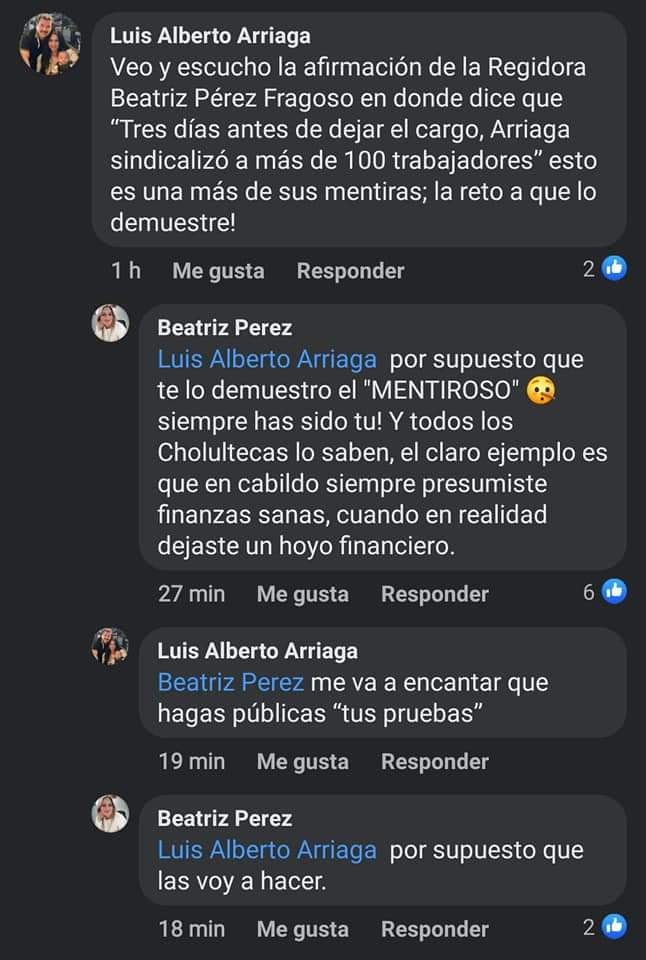Open Beatriz Perez's avatar on the 18 min reply
This screenshot has width=646, height=960.
[x=110, y=814]
